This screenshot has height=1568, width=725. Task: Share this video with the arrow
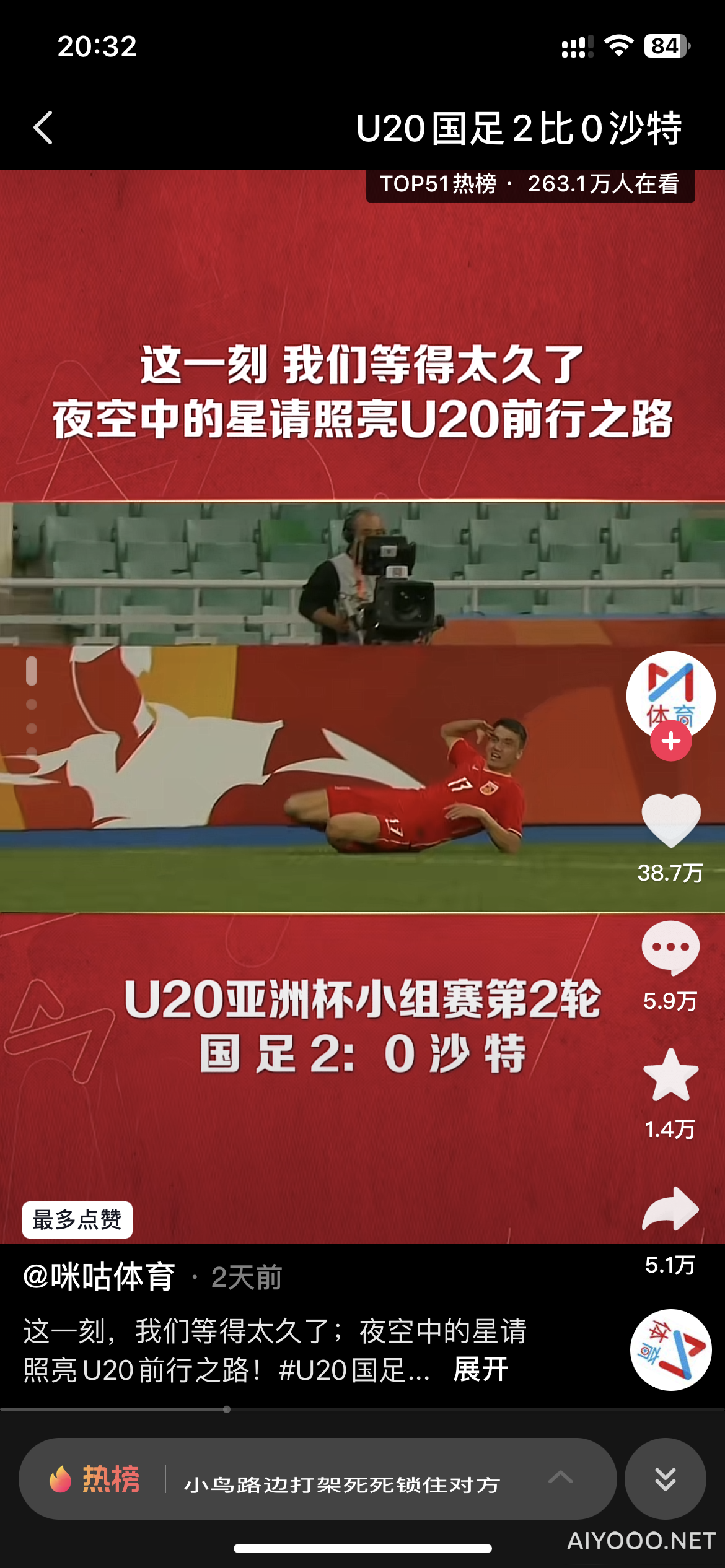click(x=670, y=1209)
